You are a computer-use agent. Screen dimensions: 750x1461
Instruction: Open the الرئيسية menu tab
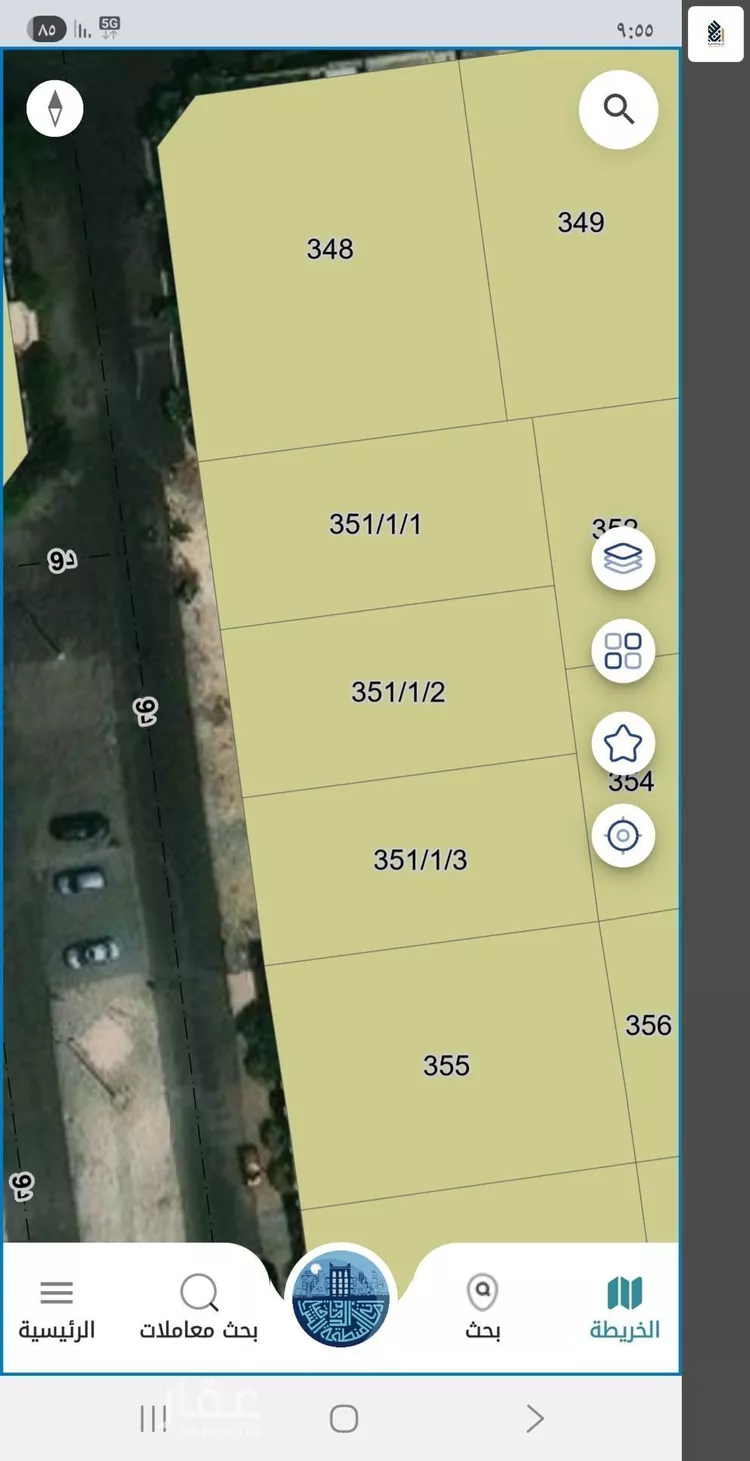point(57,1308)
